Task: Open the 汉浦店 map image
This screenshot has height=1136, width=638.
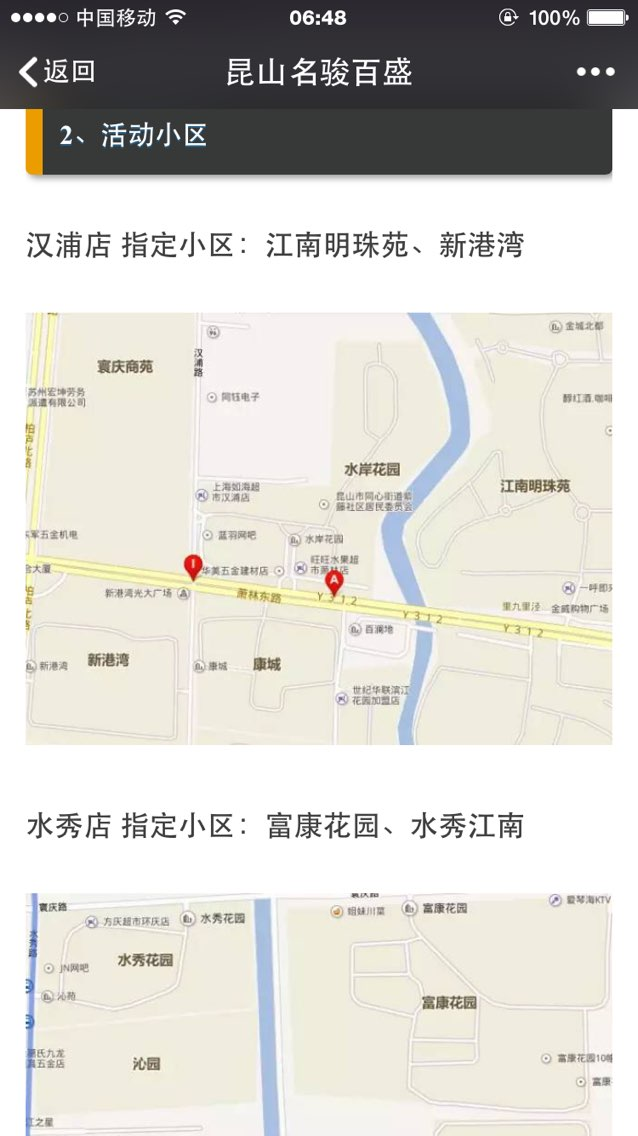Action: coord(318,528)
